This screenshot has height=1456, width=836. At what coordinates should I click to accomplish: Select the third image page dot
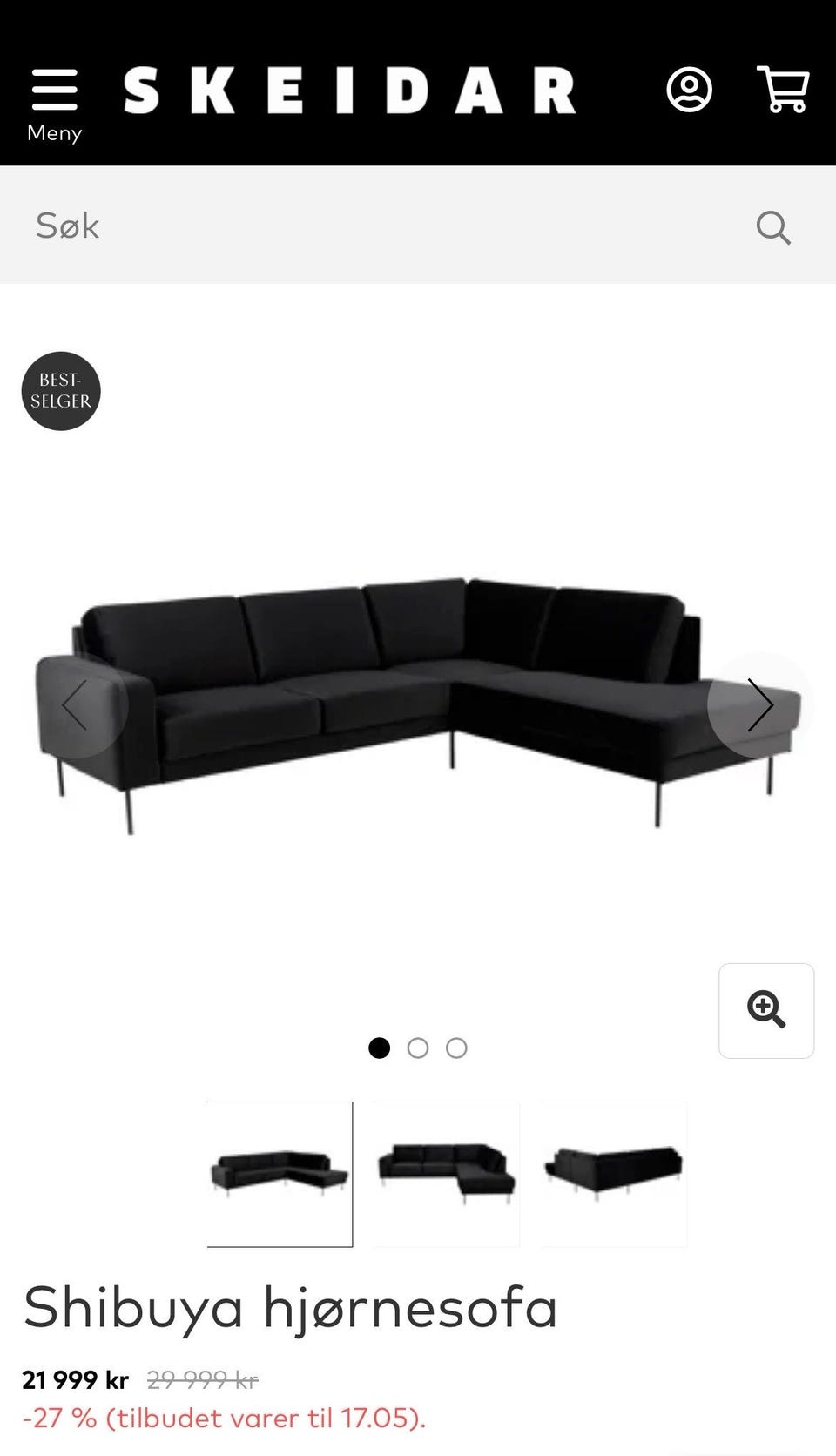pos(456,1048)
